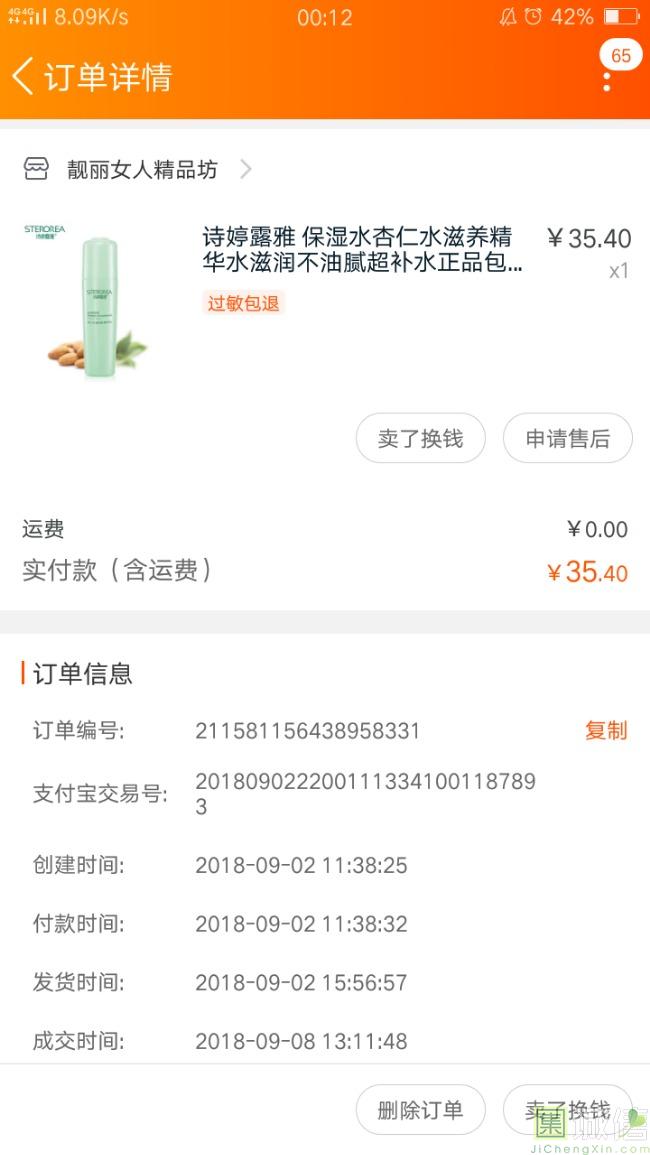This screenshot has height=1155, width=650.
Task: Copy the order number with 复制
Action: click(605, 731)
